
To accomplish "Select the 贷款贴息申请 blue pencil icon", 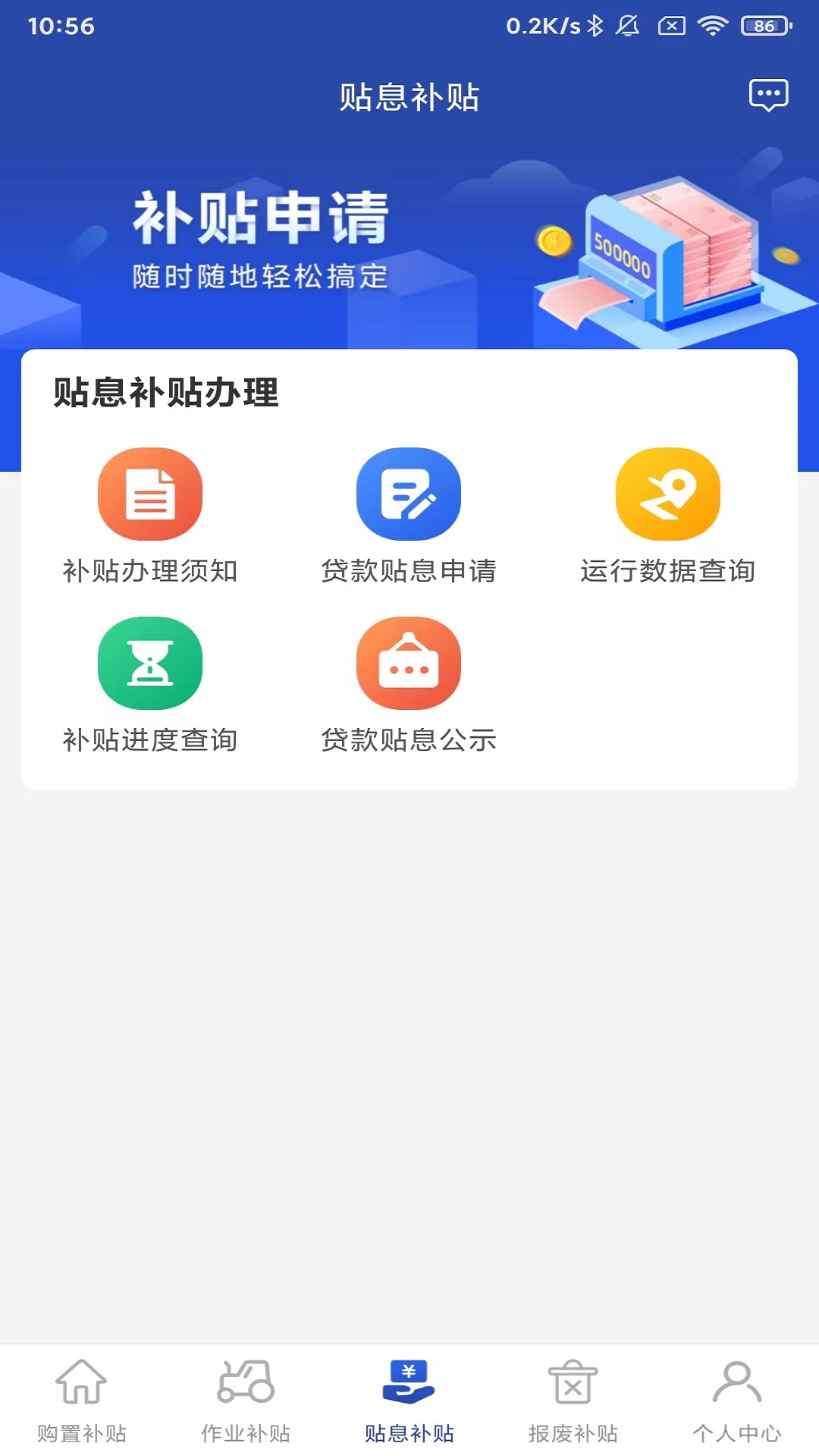I will (409, 493).
